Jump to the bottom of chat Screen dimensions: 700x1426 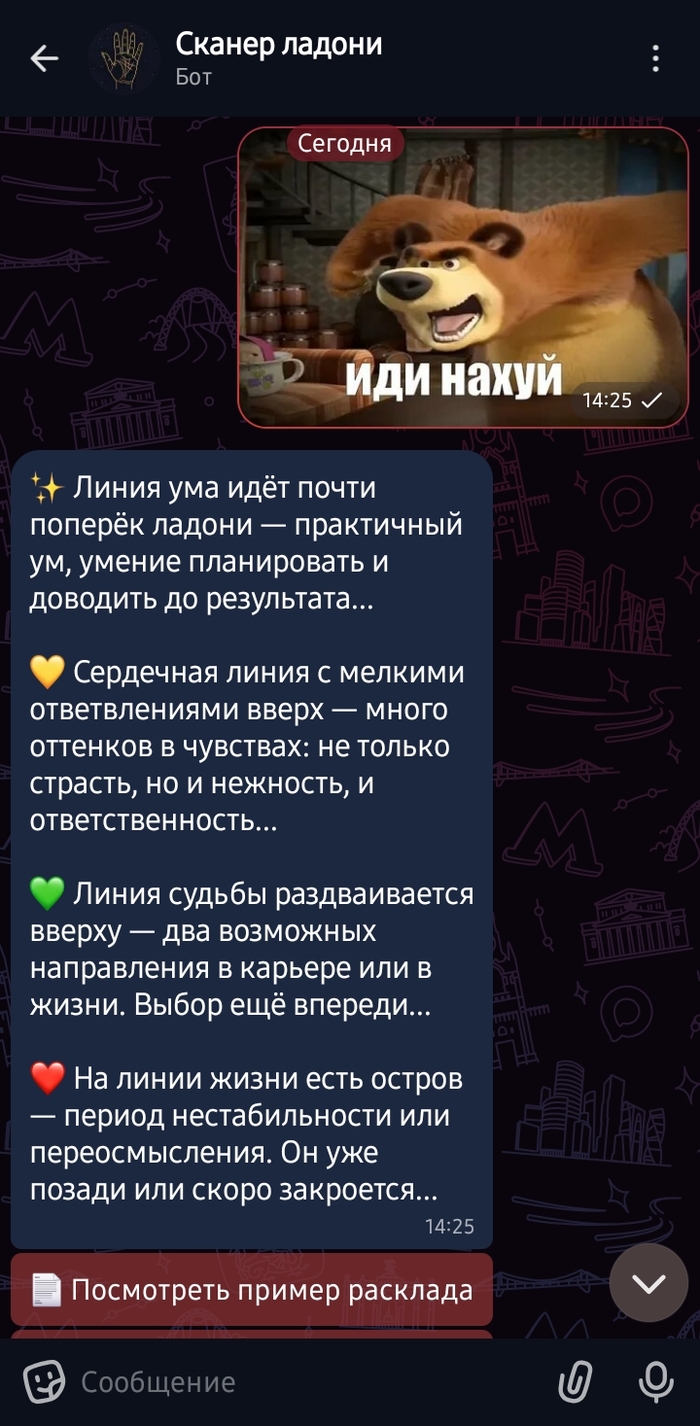[x=649, y=1283]
